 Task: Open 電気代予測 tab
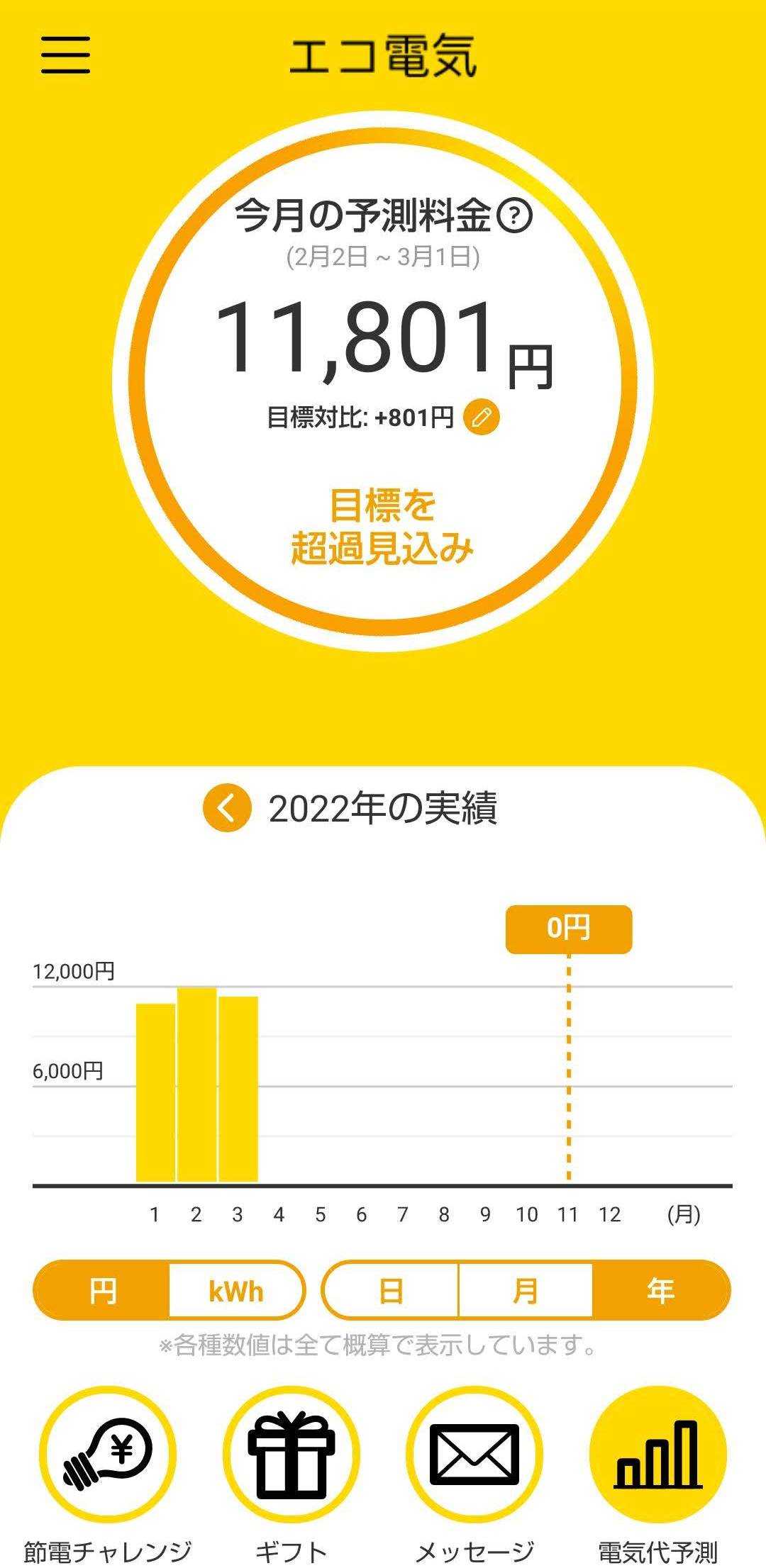(658, 1456)
